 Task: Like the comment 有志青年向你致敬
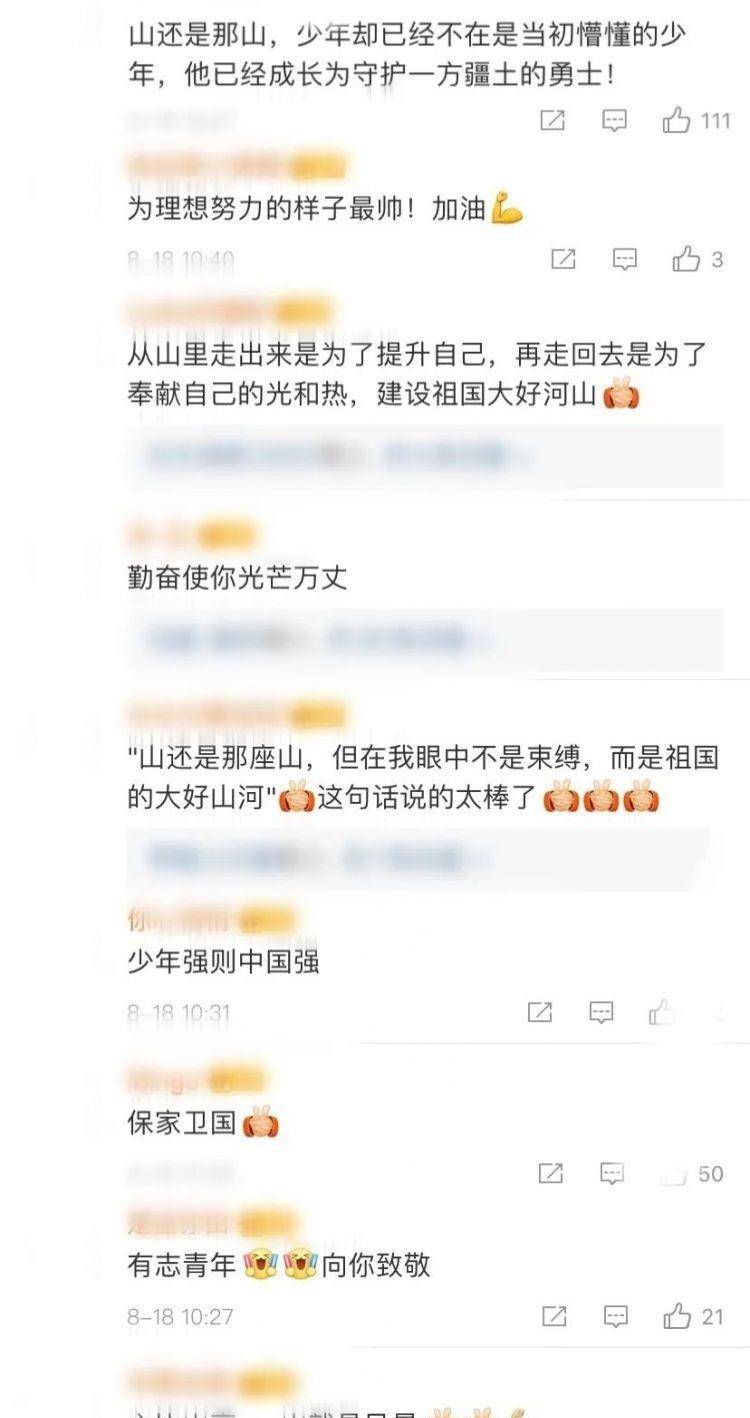coord(677,1316)
